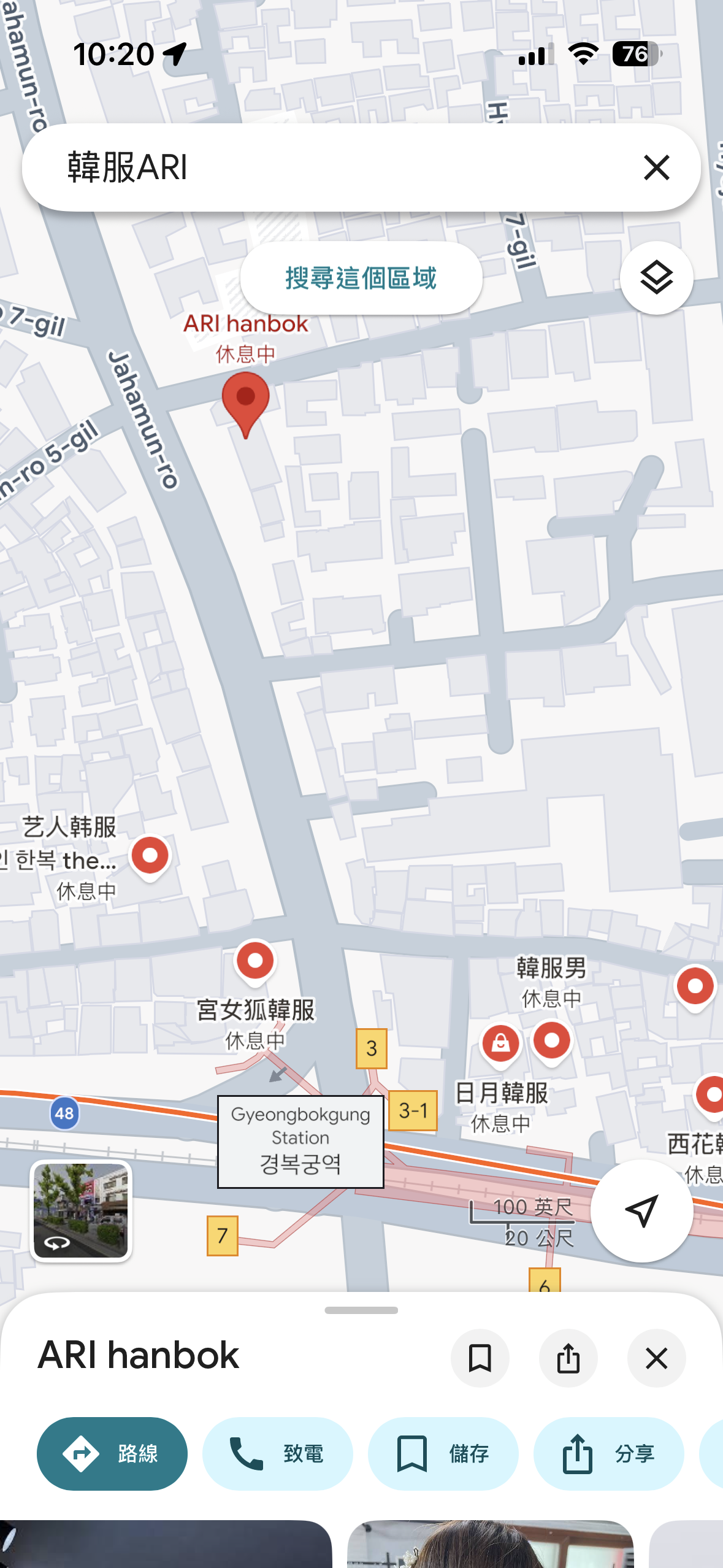Image resolution: width=723 pixels, height=1568 pixels.
Task: Select the 韓服男 map marker
Action: pyautogui.click(x=552, y=1041)
